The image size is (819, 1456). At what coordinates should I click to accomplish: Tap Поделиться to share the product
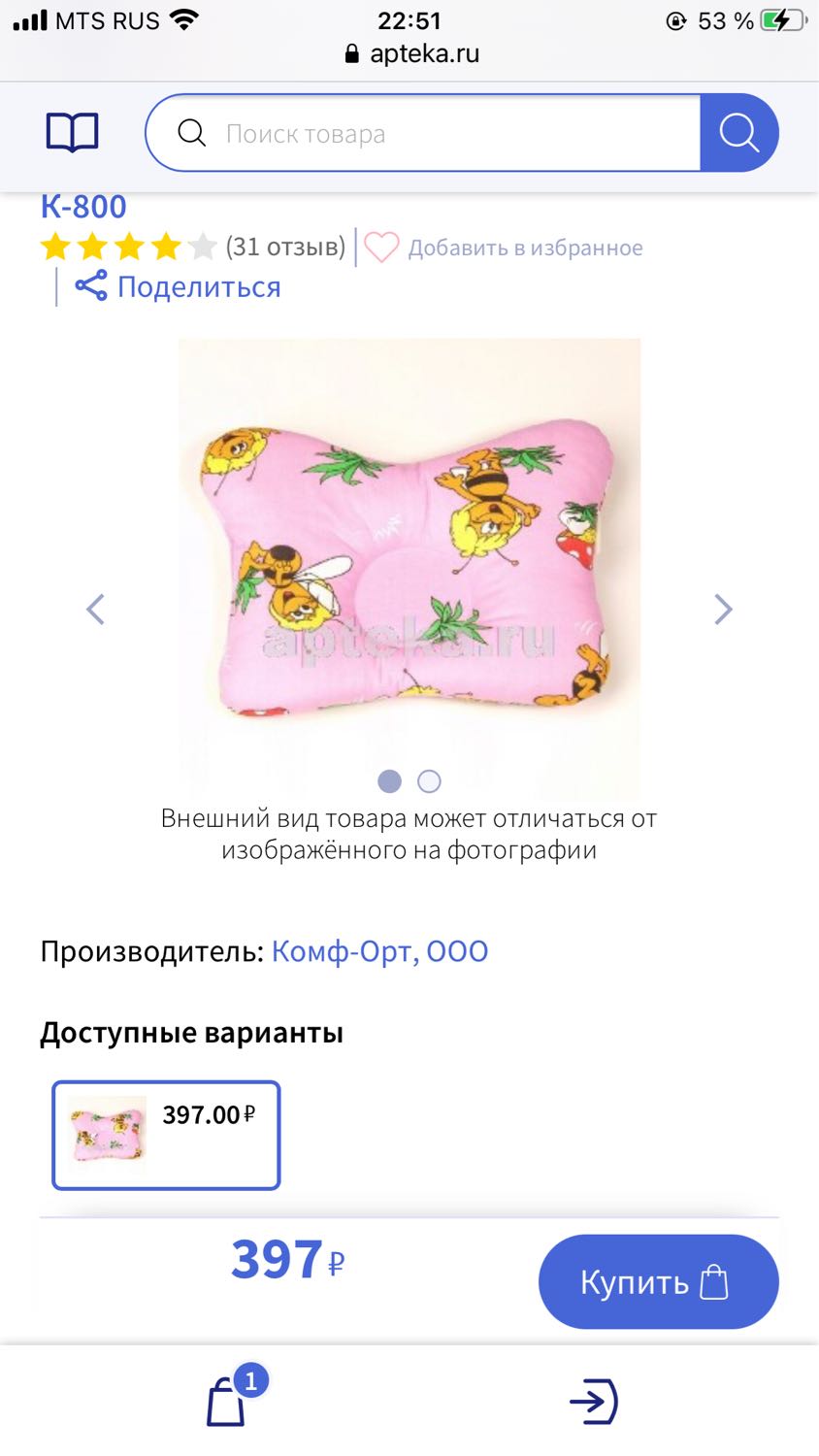tap(179, 286)
